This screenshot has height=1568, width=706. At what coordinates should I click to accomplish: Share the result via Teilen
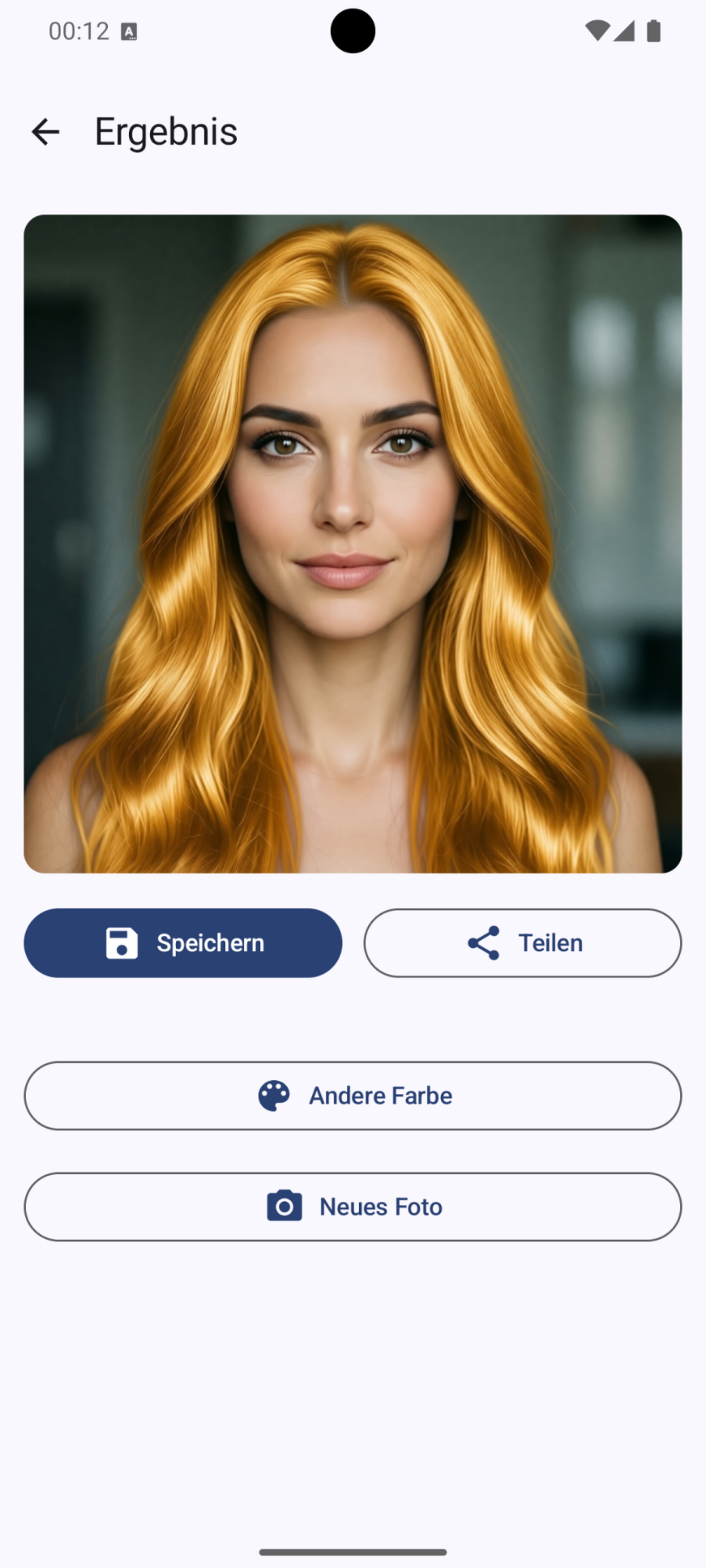coord(522,942)
